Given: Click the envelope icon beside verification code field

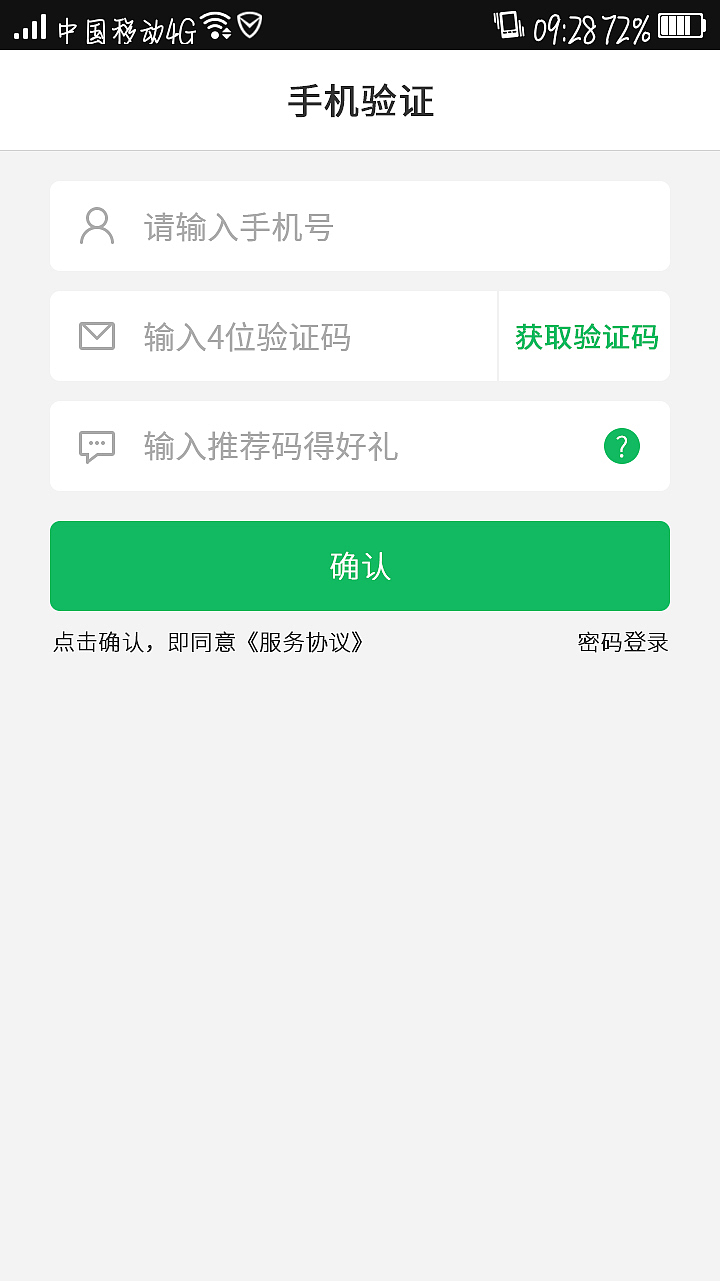Looking at the screenshot, I should 95,336.
